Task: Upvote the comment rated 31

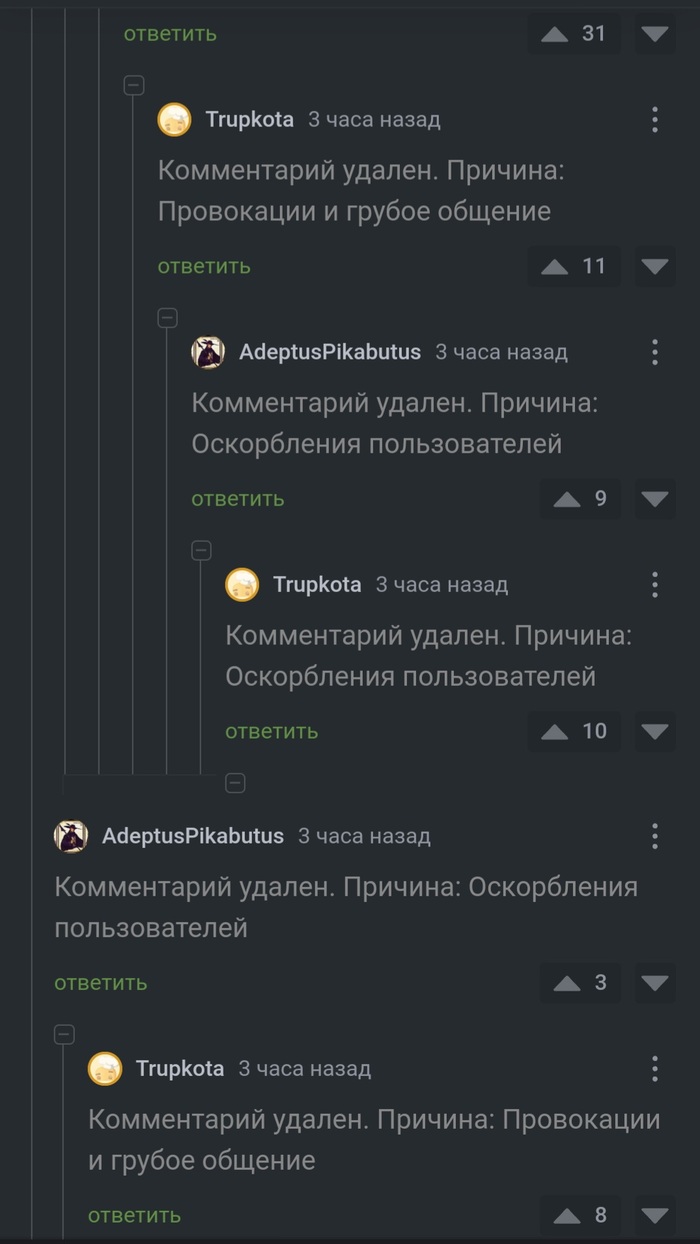Action: tap(555, 34)
